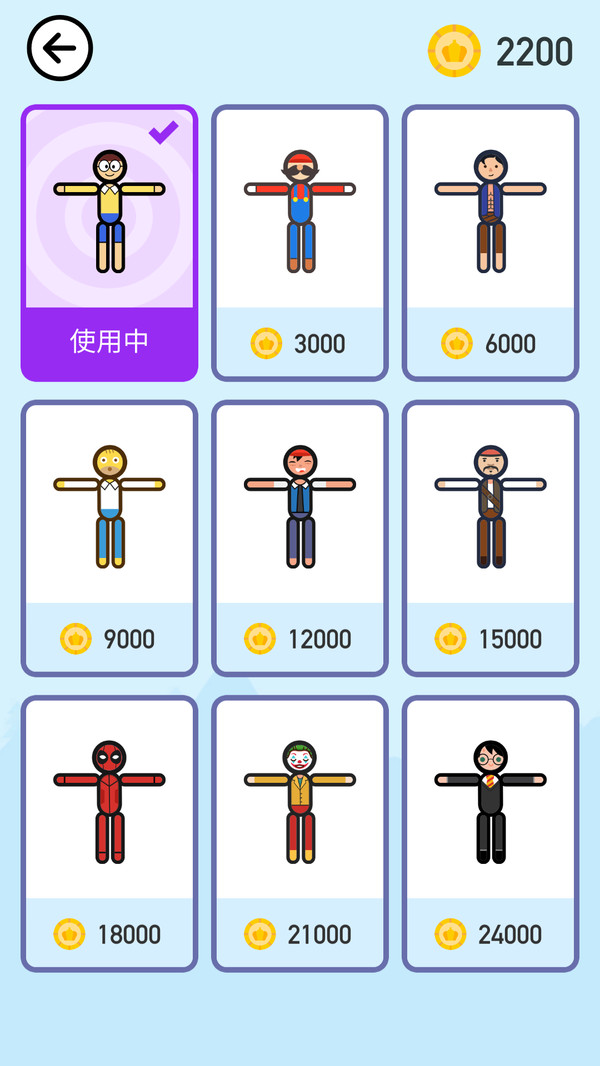The height and width of the screenshot is (1066, 600).
Task: Buy the 3000 coin plumber character
Action: tap(300, 243)
